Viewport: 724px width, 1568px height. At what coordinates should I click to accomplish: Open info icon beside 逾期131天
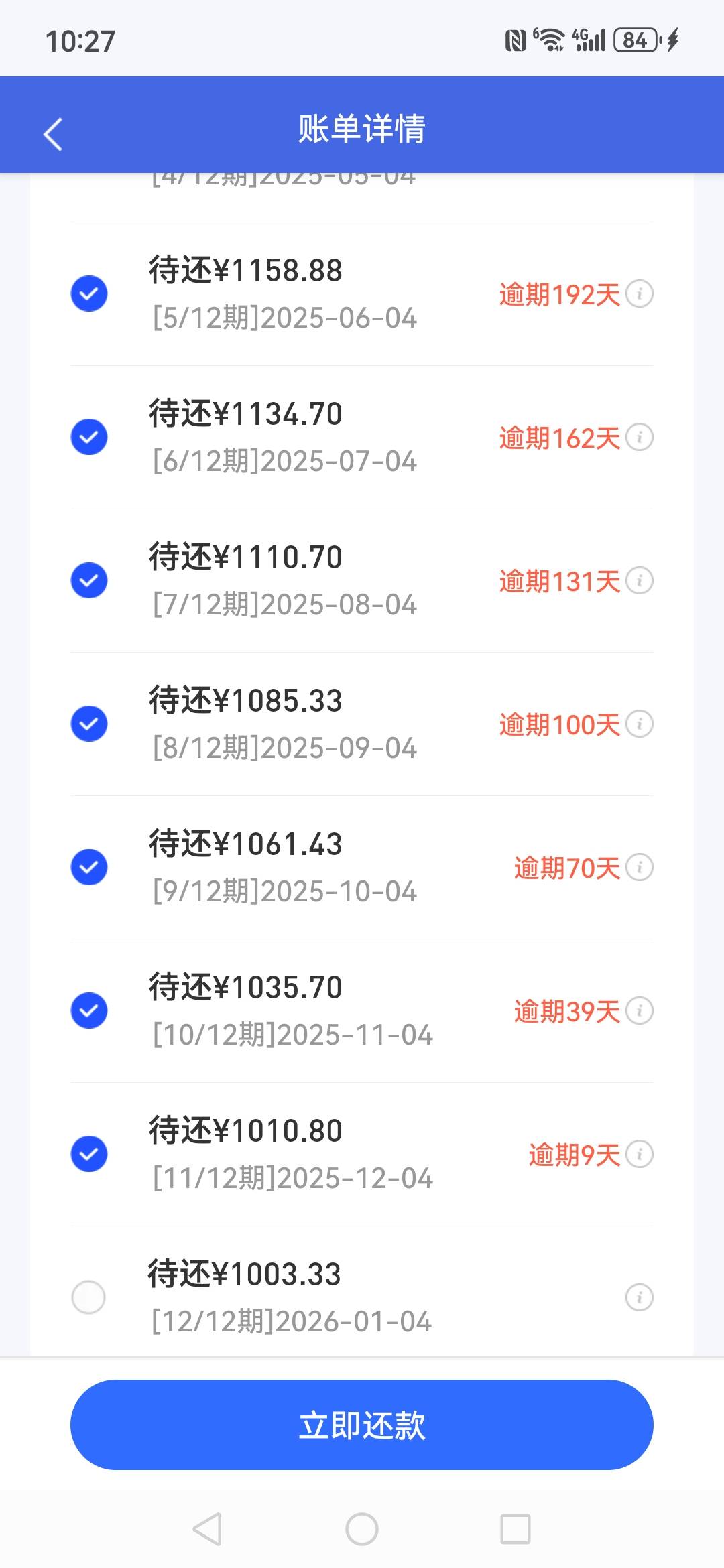639,580
